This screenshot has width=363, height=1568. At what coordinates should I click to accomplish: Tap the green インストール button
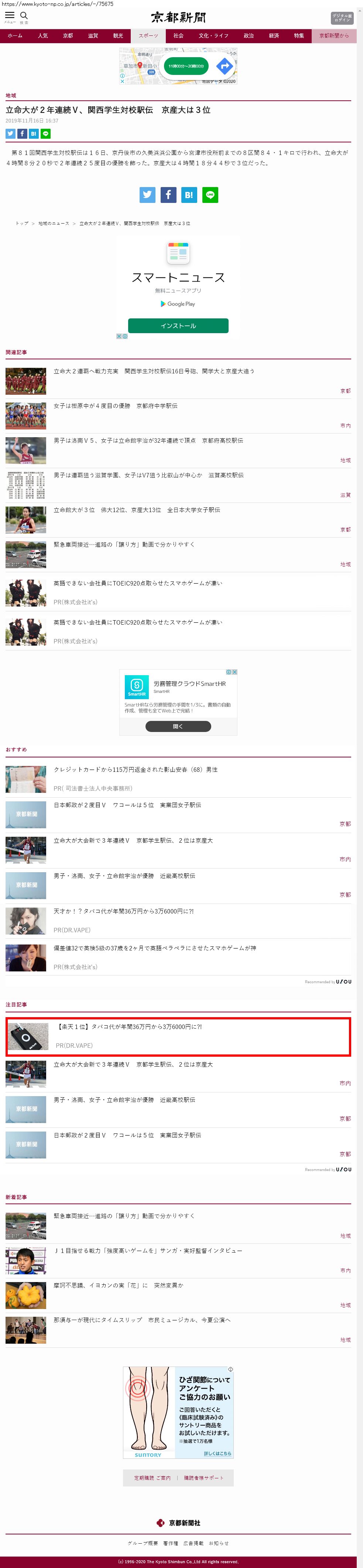178,326
